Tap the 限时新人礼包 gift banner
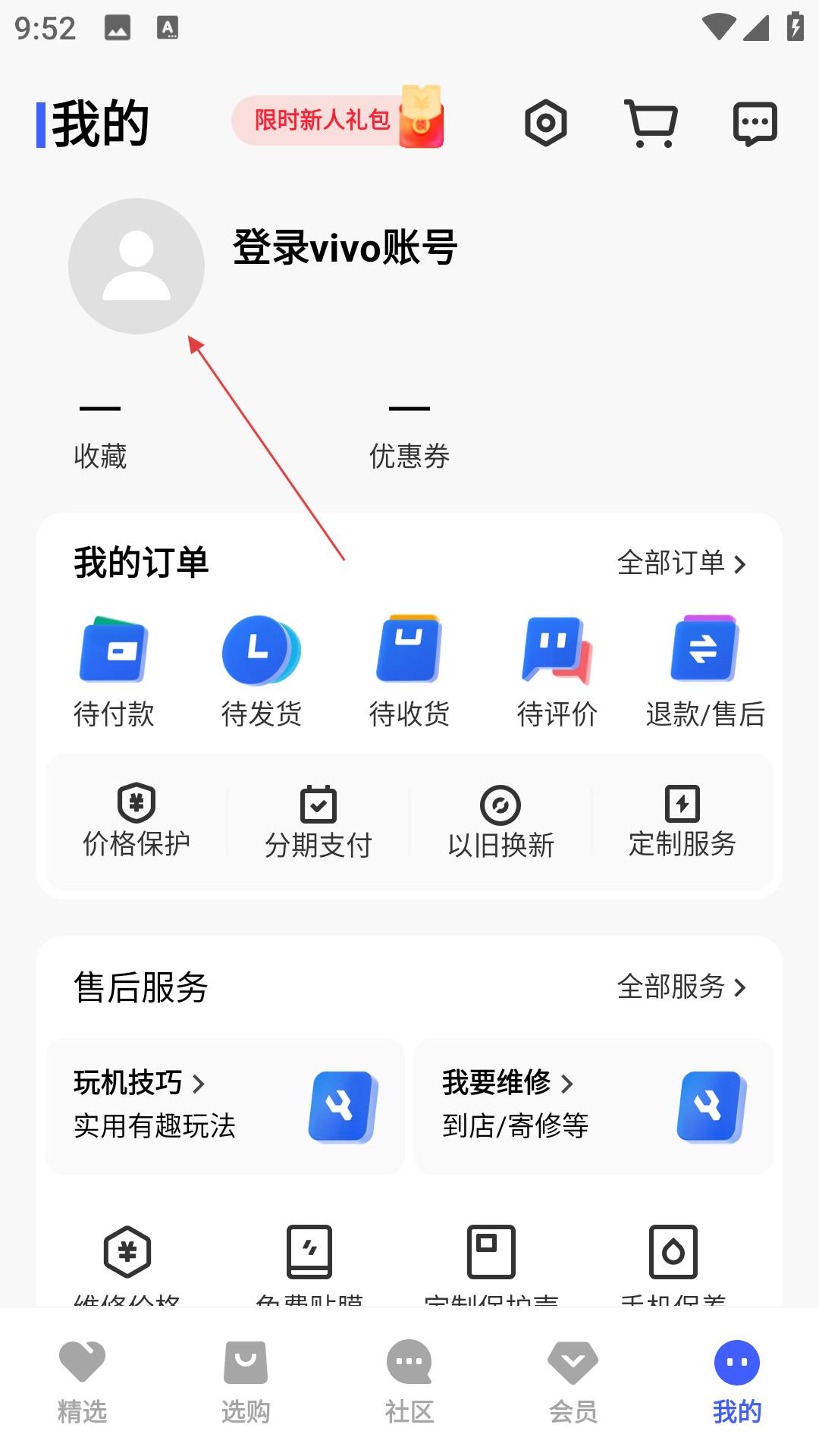 tap(338, 119)
